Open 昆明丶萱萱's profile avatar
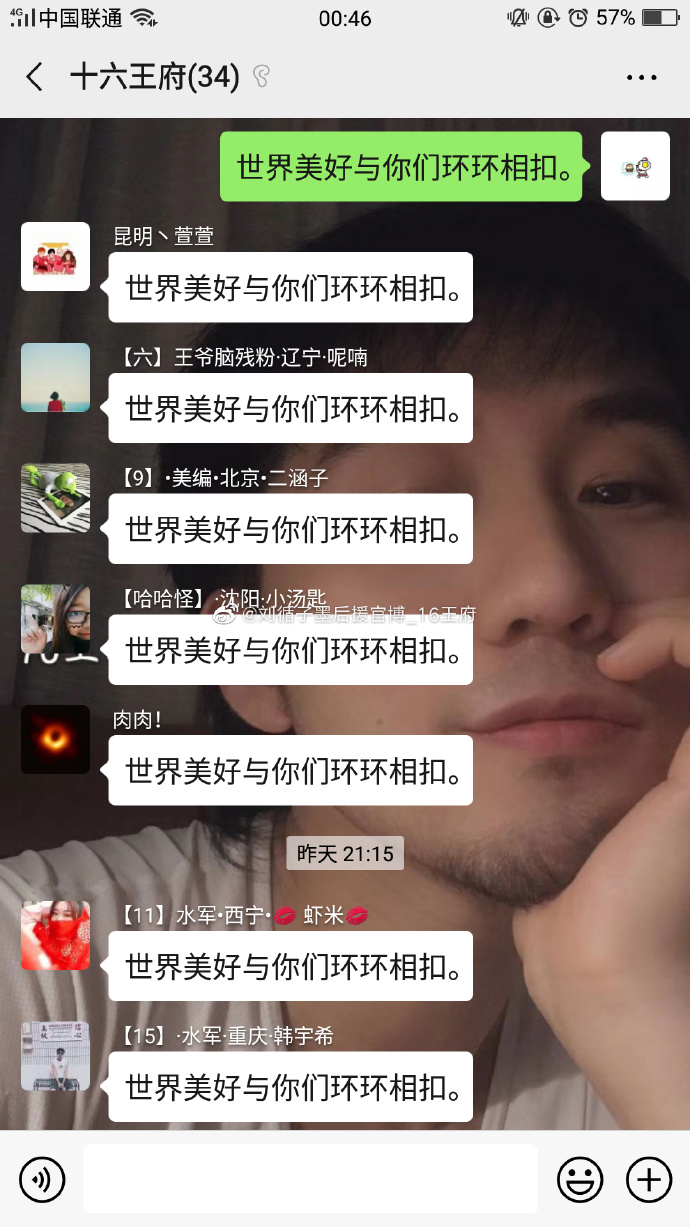The width and height of the screenshot is (690, 1227). tap(55, 257)
